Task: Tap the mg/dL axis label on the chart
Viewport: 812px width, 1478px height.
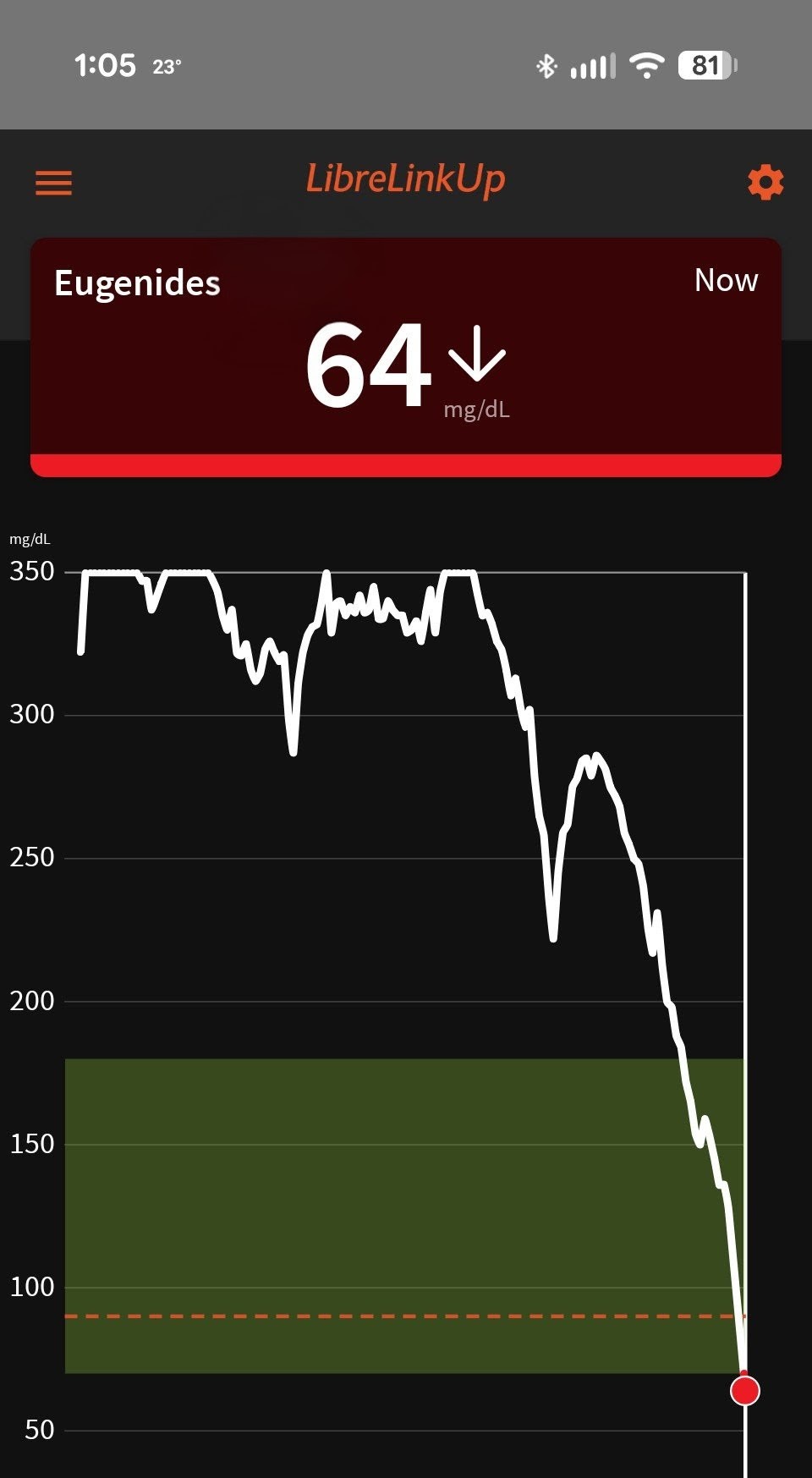Action: 29,538
